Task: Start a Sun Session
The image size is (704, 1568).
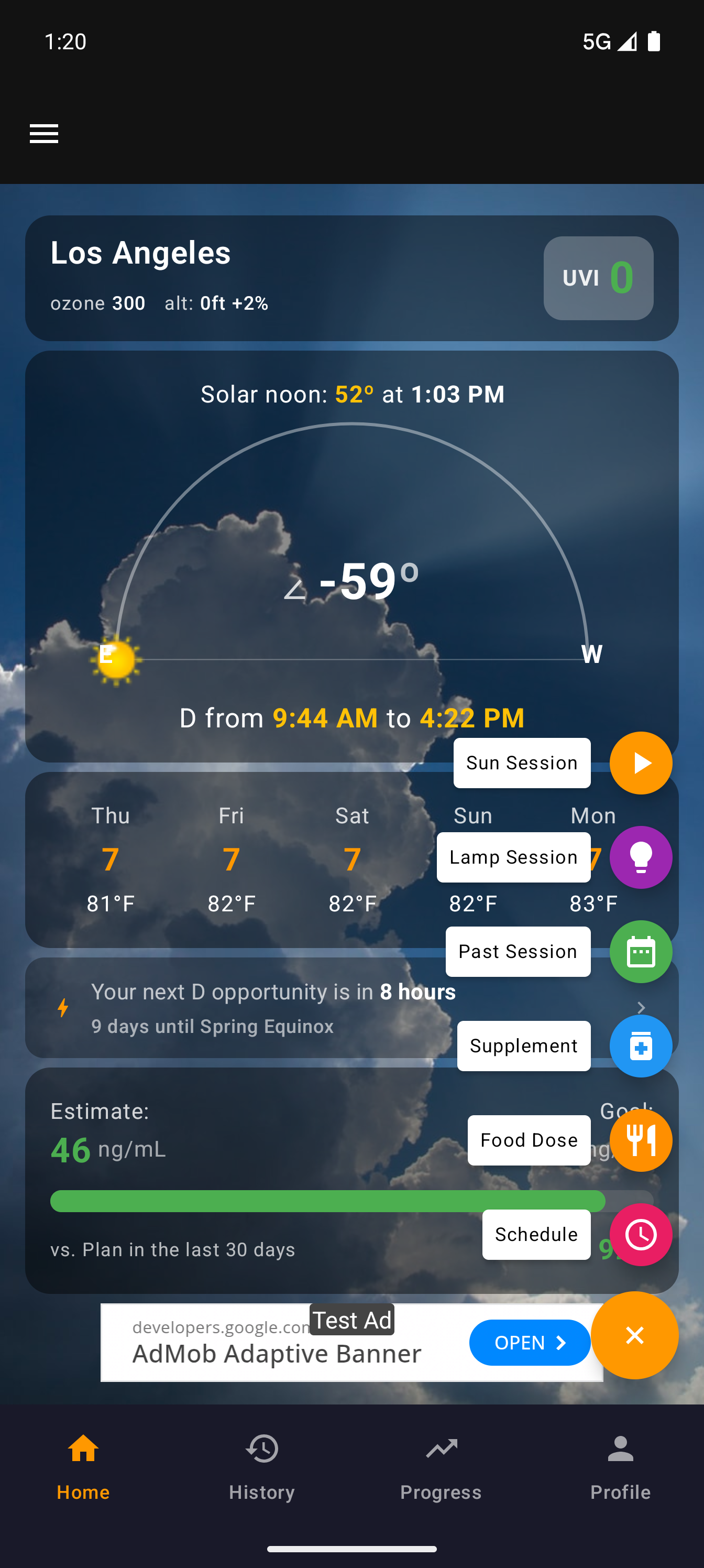Action: (640, 763)
